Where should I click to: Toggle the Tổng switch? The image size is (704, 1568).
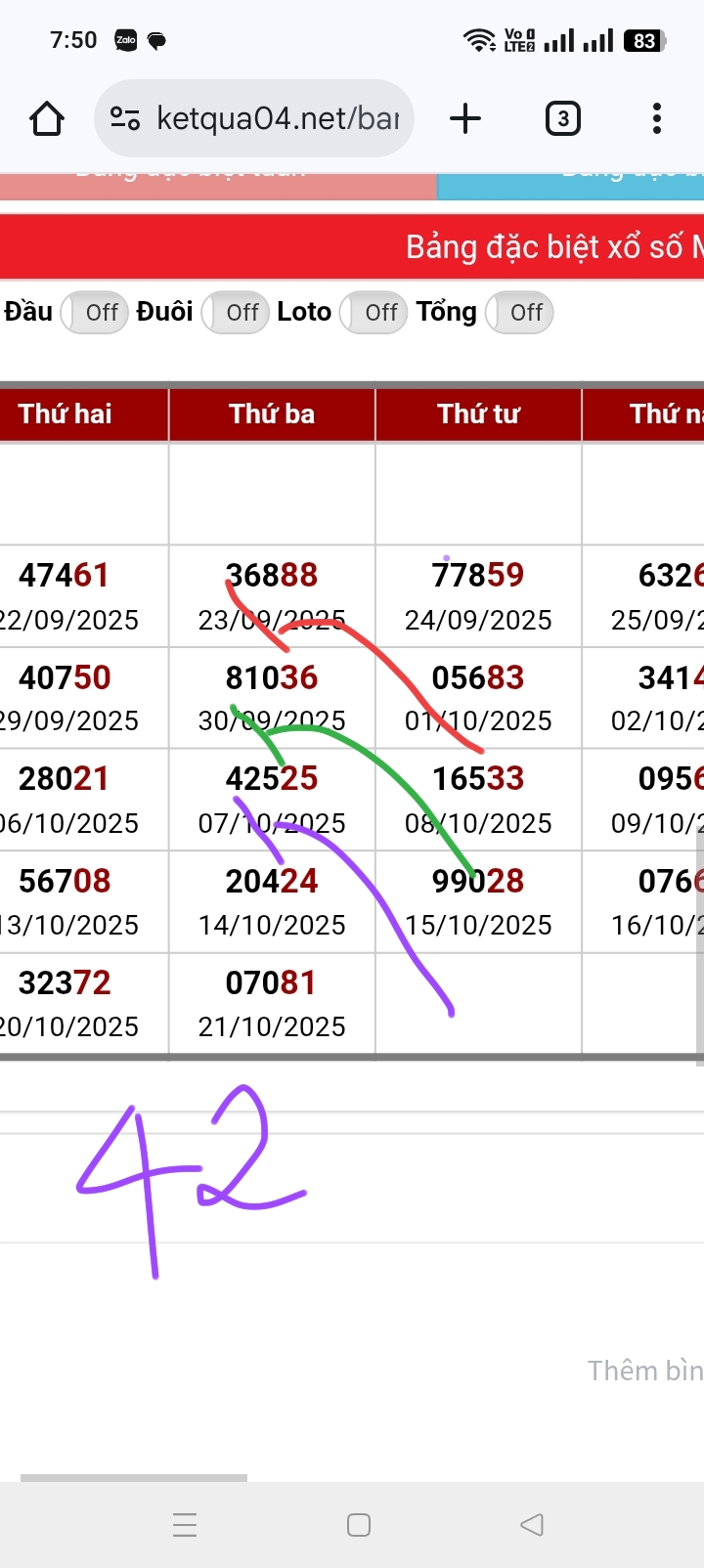pos(519,313)
